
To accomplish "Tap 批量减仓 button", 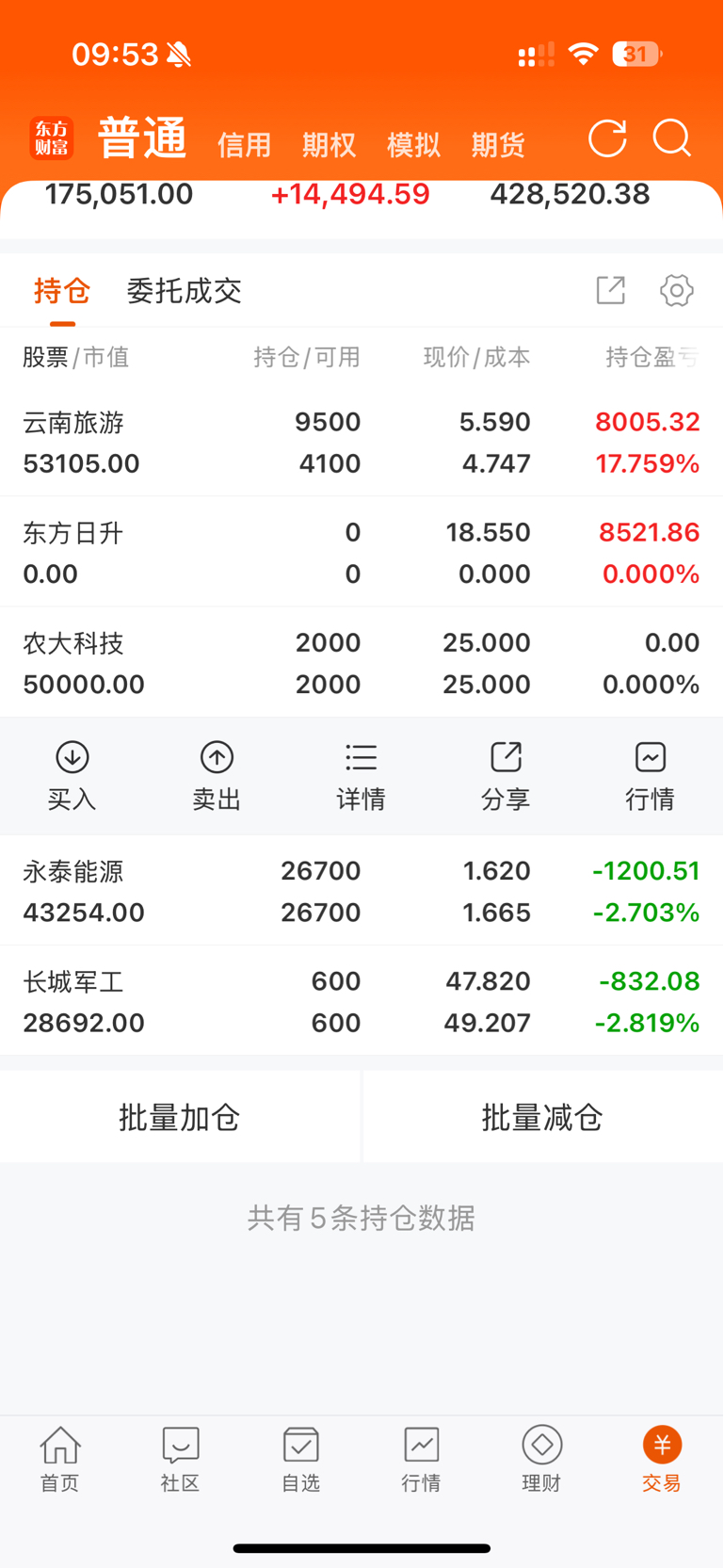I will (542, 1117).
